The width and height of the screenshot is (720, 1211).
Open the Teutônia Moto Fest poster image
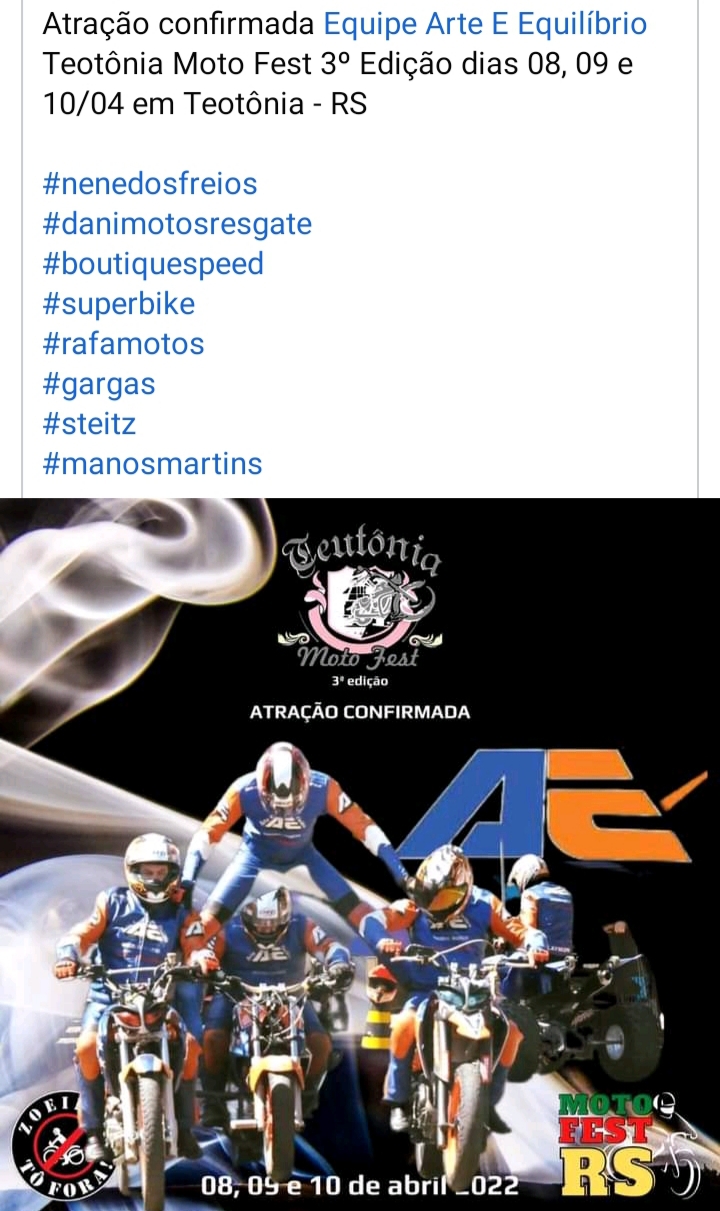360,854
